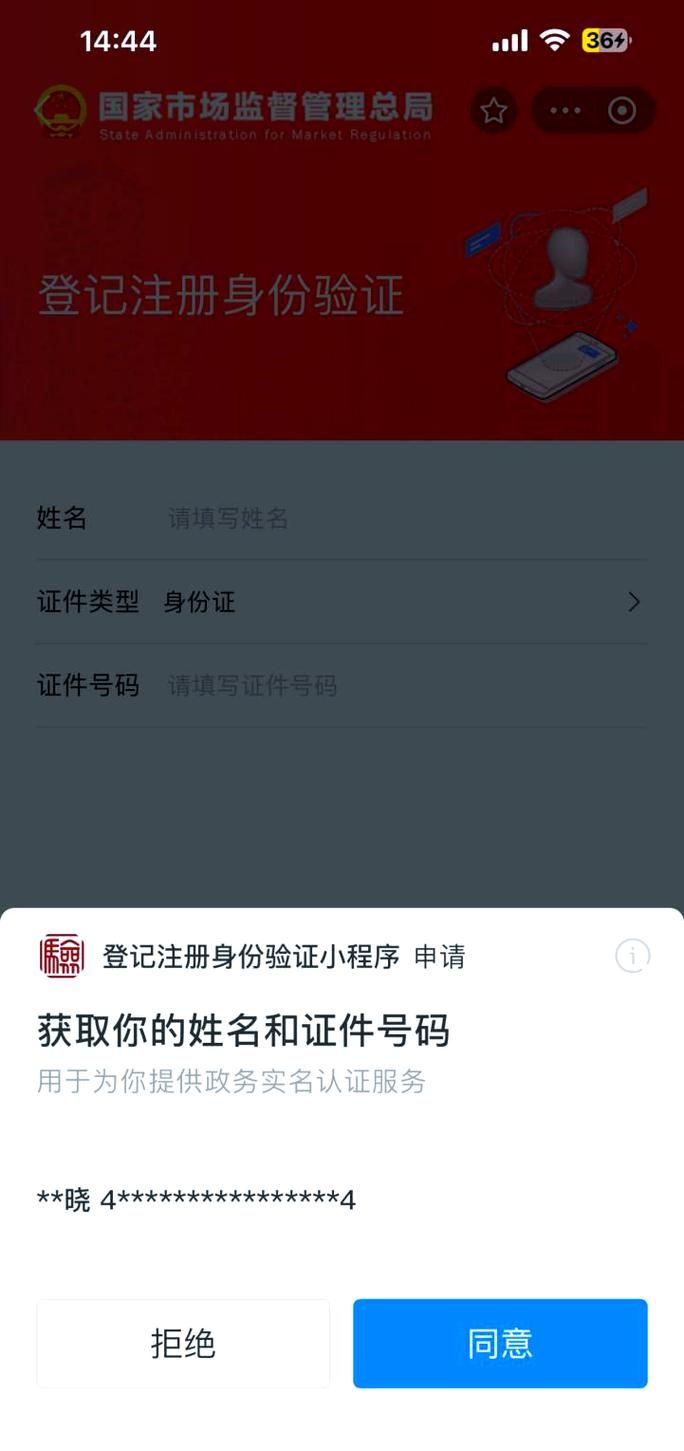This screenshot has height=1451, width=684.
Task: Tap the 证件号码 input field
Action: [x=400, y=686]
